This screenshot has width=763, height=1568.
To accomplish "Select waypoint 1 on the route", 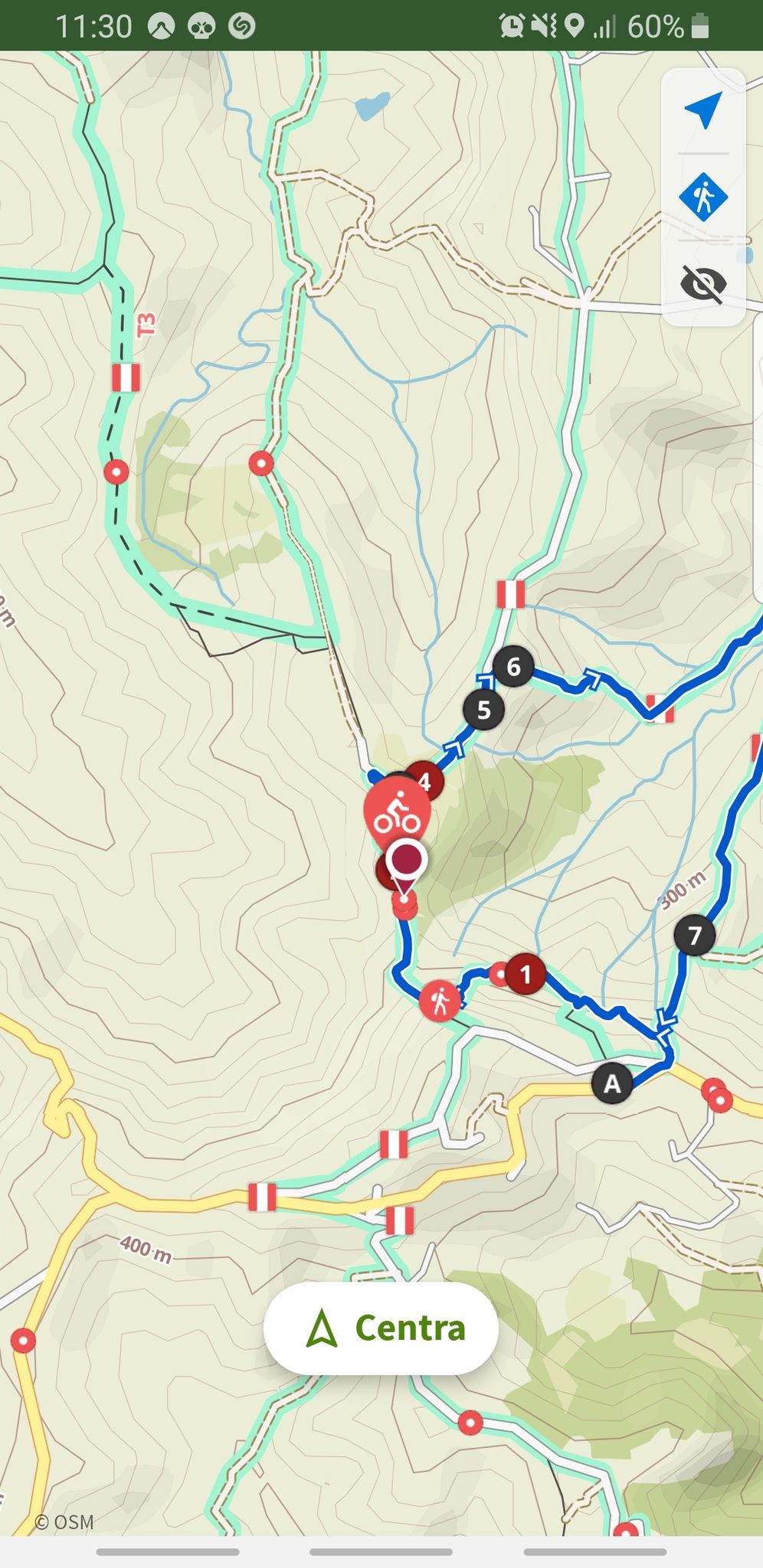I will (526, 974).
